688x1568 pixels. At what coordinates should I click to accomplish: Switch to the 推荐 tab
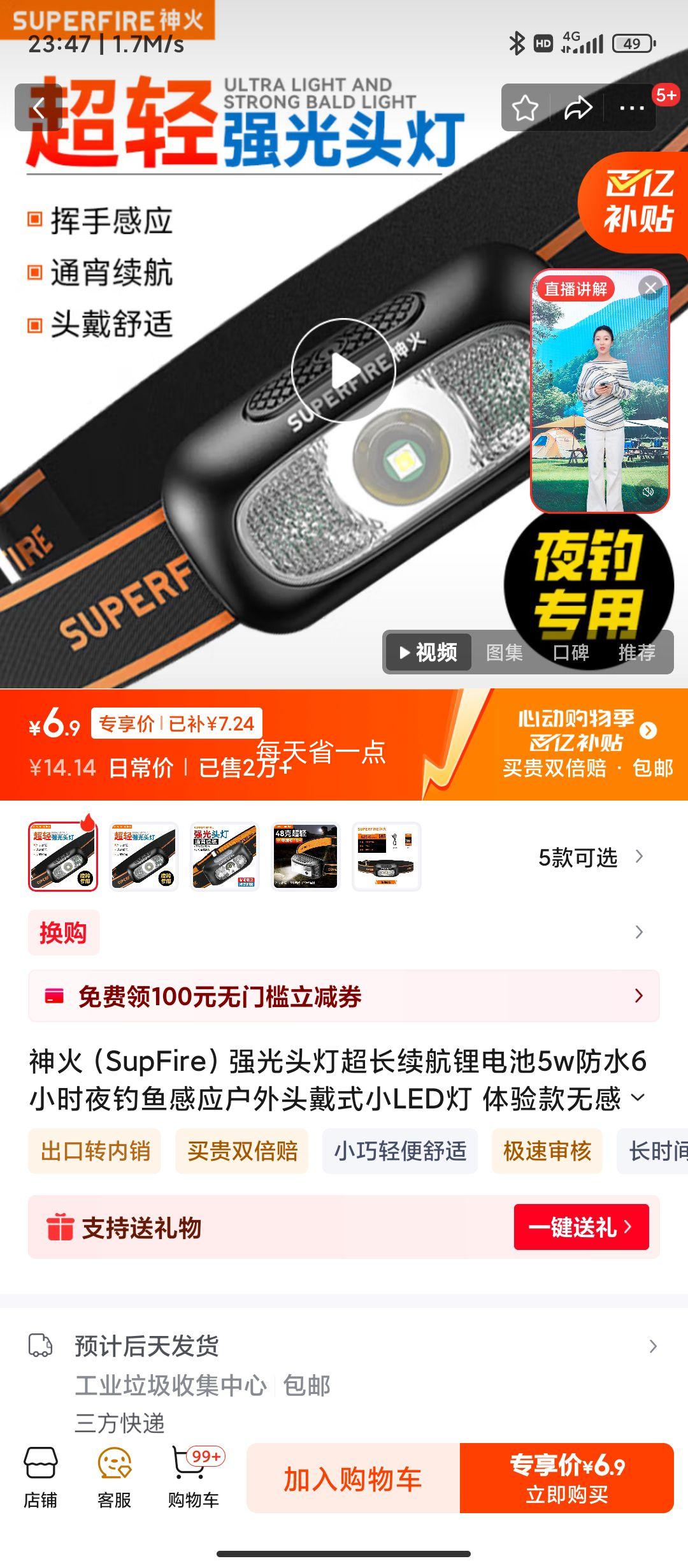point(636,652)
